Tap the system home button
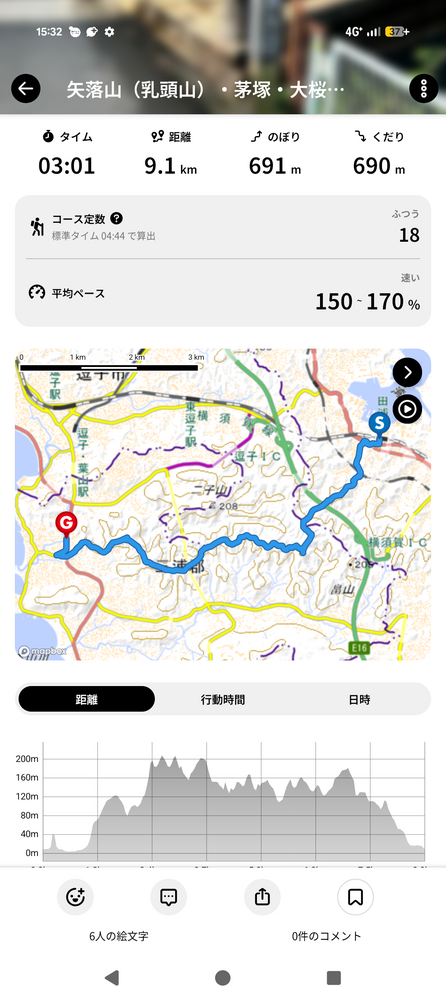Screen dimensions: 446x1000 coord(223,978)
